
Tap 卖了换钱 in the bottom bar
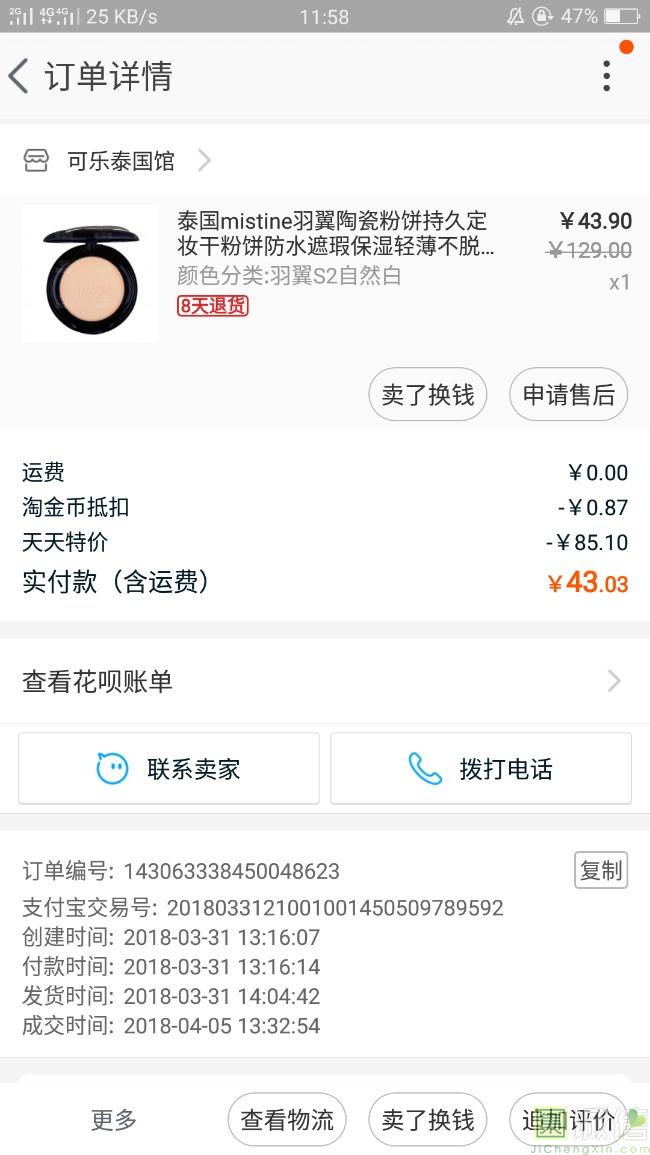tap(427, 1120)
